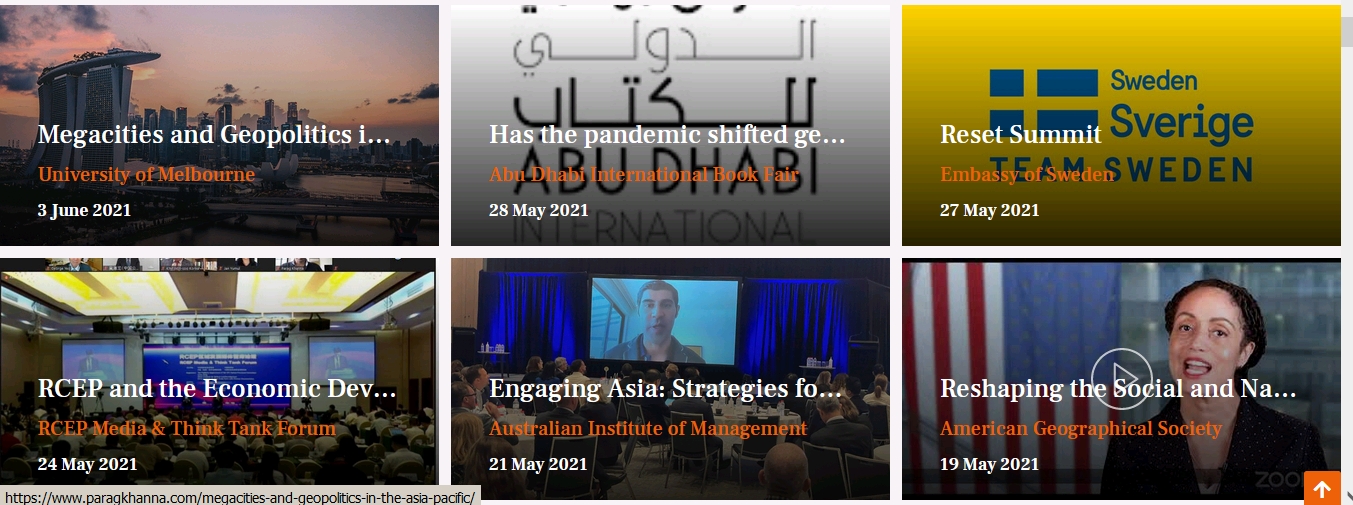This screenshot has width=1353, height=505.
Task: Open the Megacities and Geopolitics event card
Action: [x=214, y=135]
